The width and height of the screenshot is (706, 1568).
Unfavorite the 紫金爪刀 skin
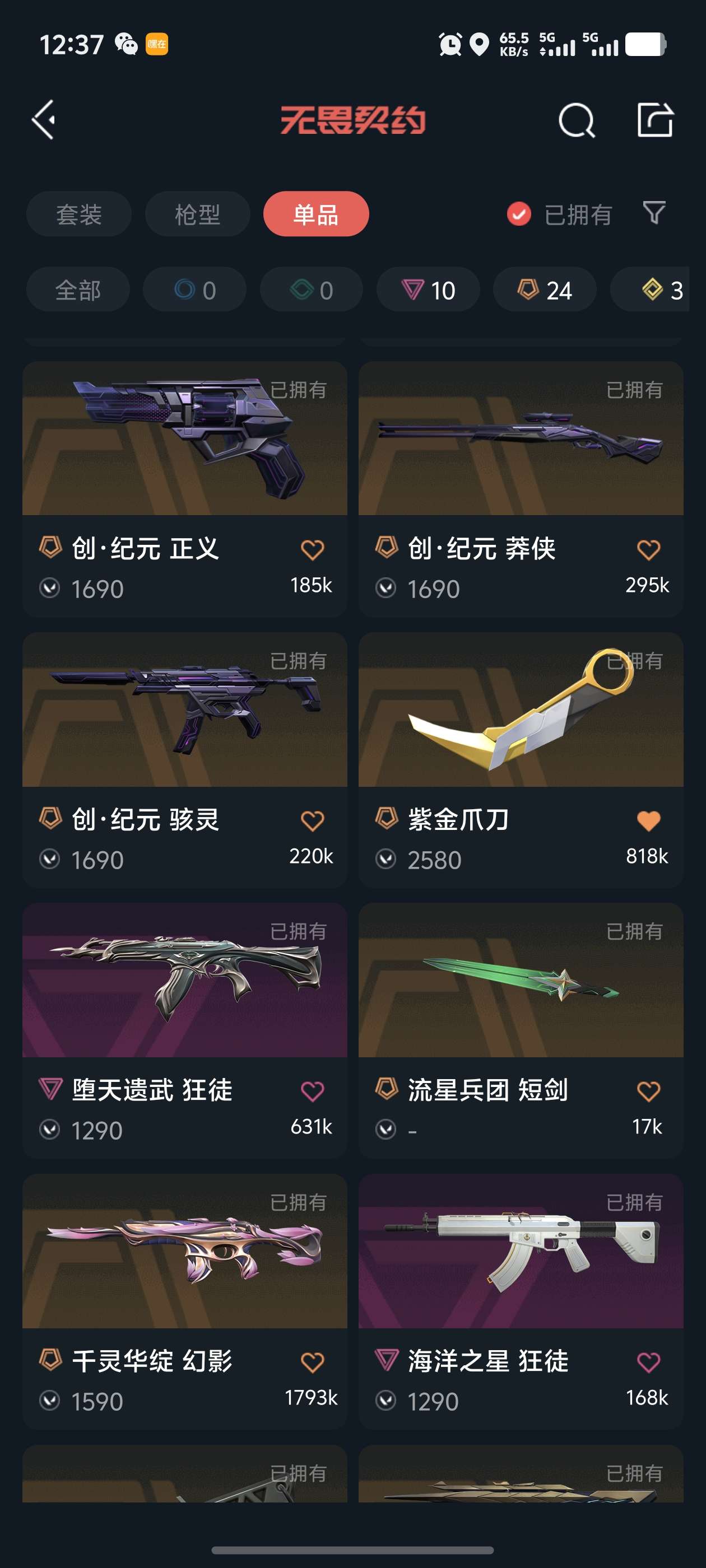coord(648,820)
